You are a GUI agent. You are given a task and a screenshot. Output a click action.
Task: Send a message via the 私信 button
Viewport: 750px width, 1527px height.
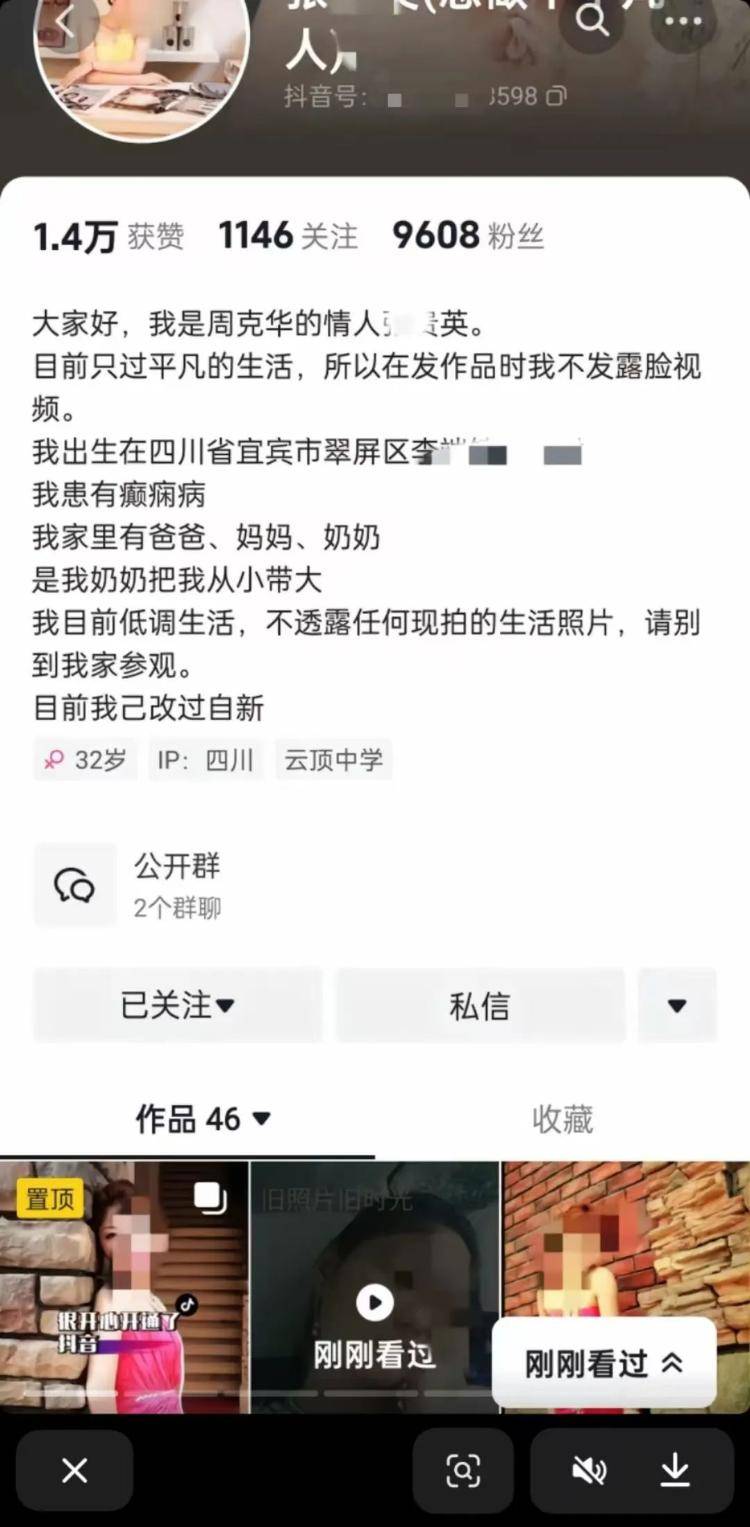pyautogui.click(x=481, y=1006)
